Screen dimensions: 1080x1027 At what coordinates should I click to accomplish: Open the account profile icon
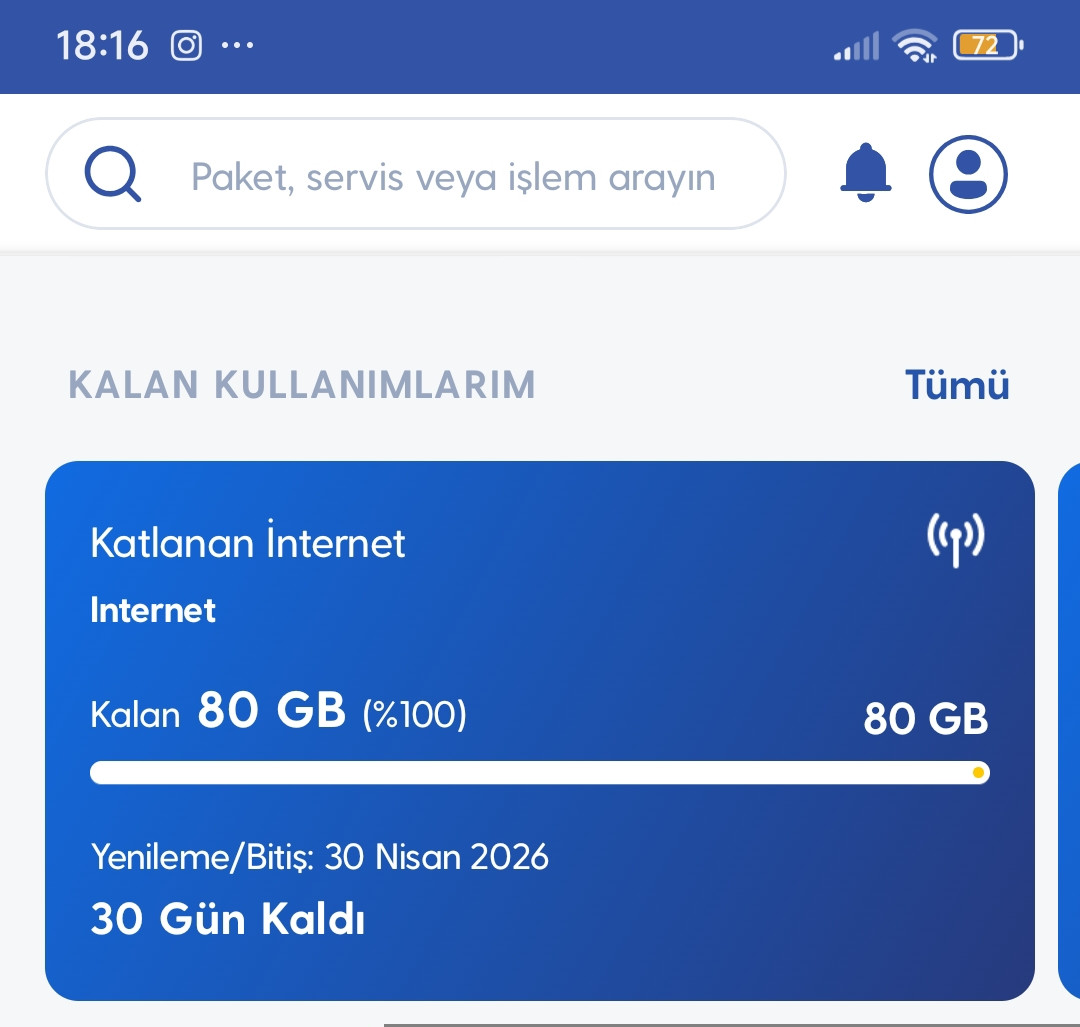968,175
